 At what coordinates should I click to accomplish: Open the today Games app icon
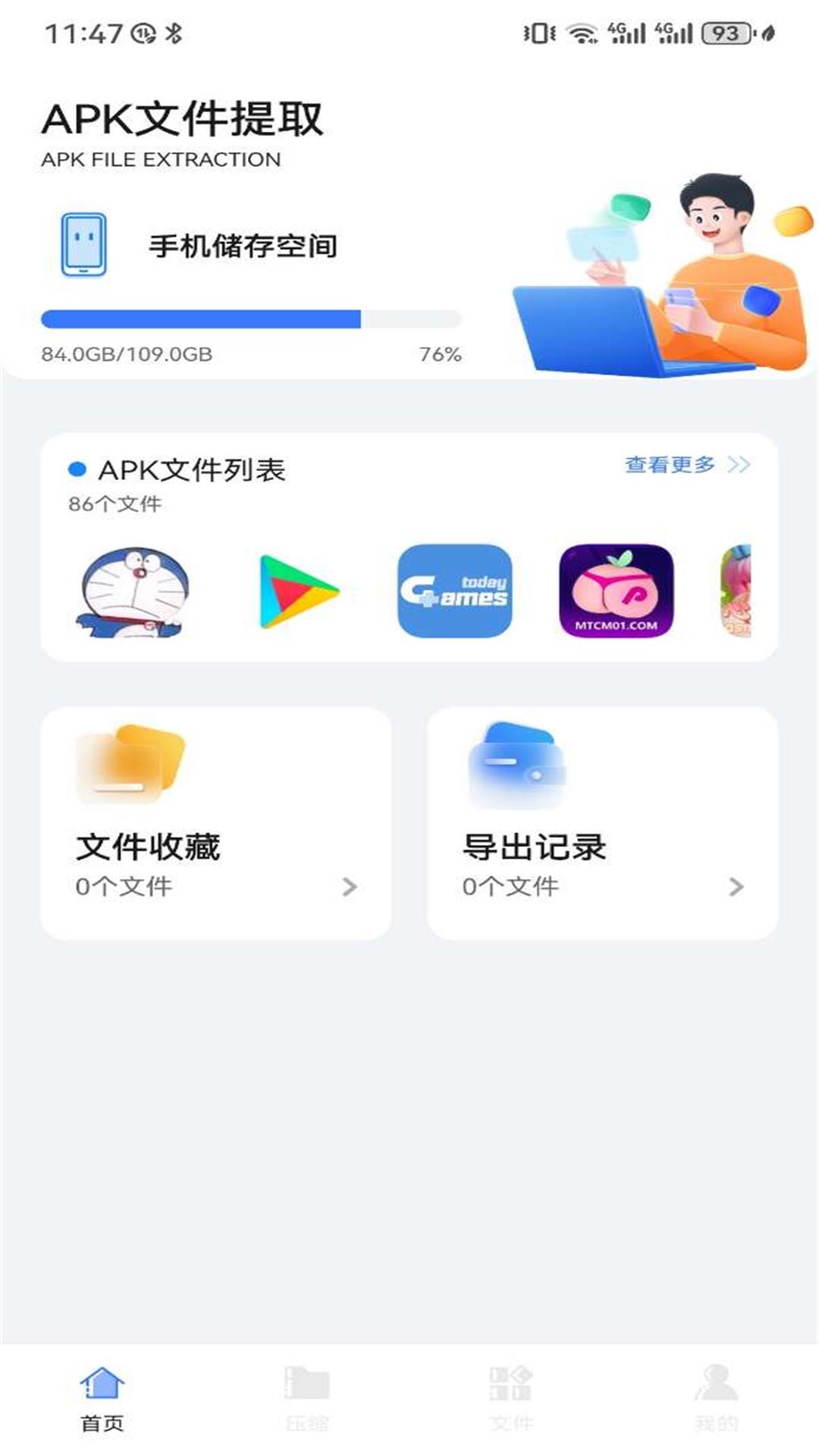point(455,591)
